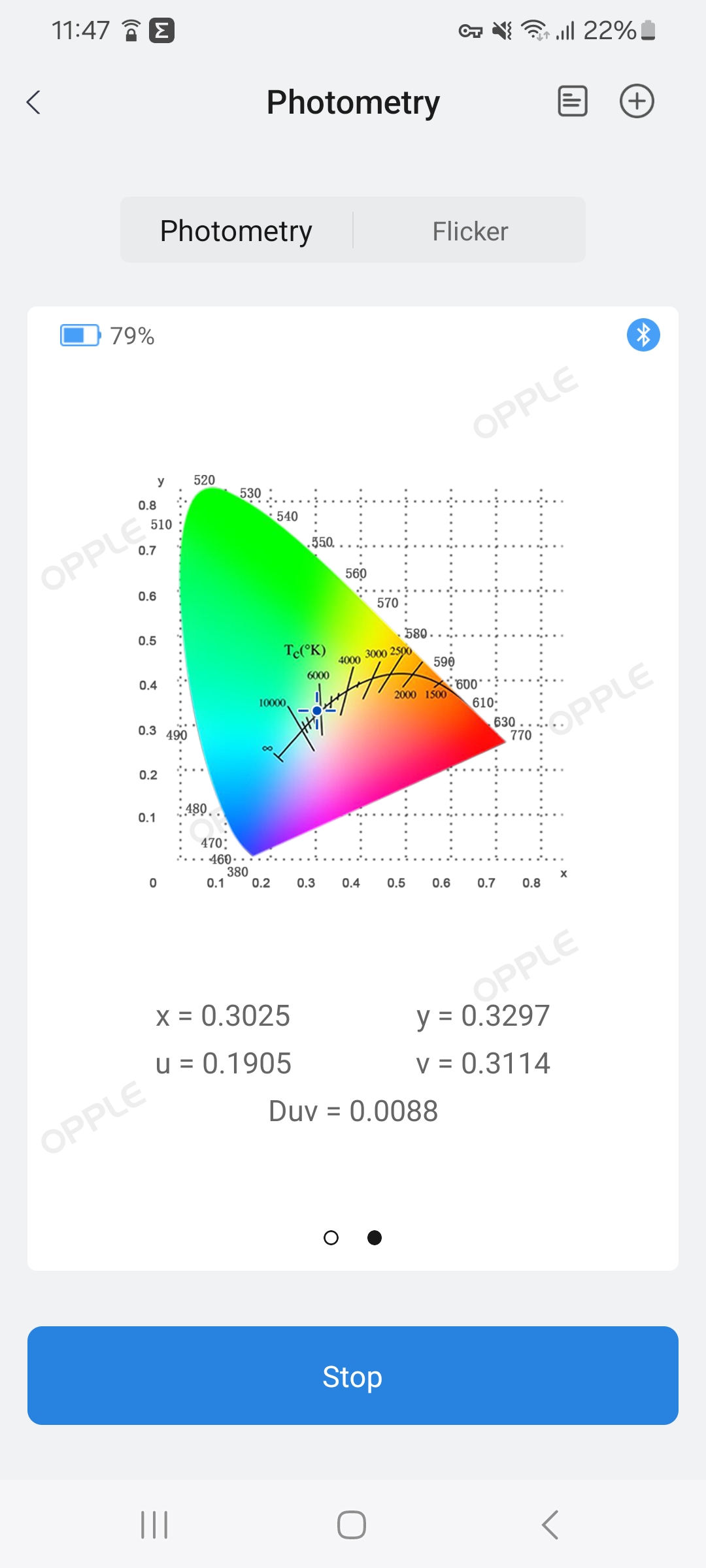
Task: Open the records list icon
Action: point(572,101)
